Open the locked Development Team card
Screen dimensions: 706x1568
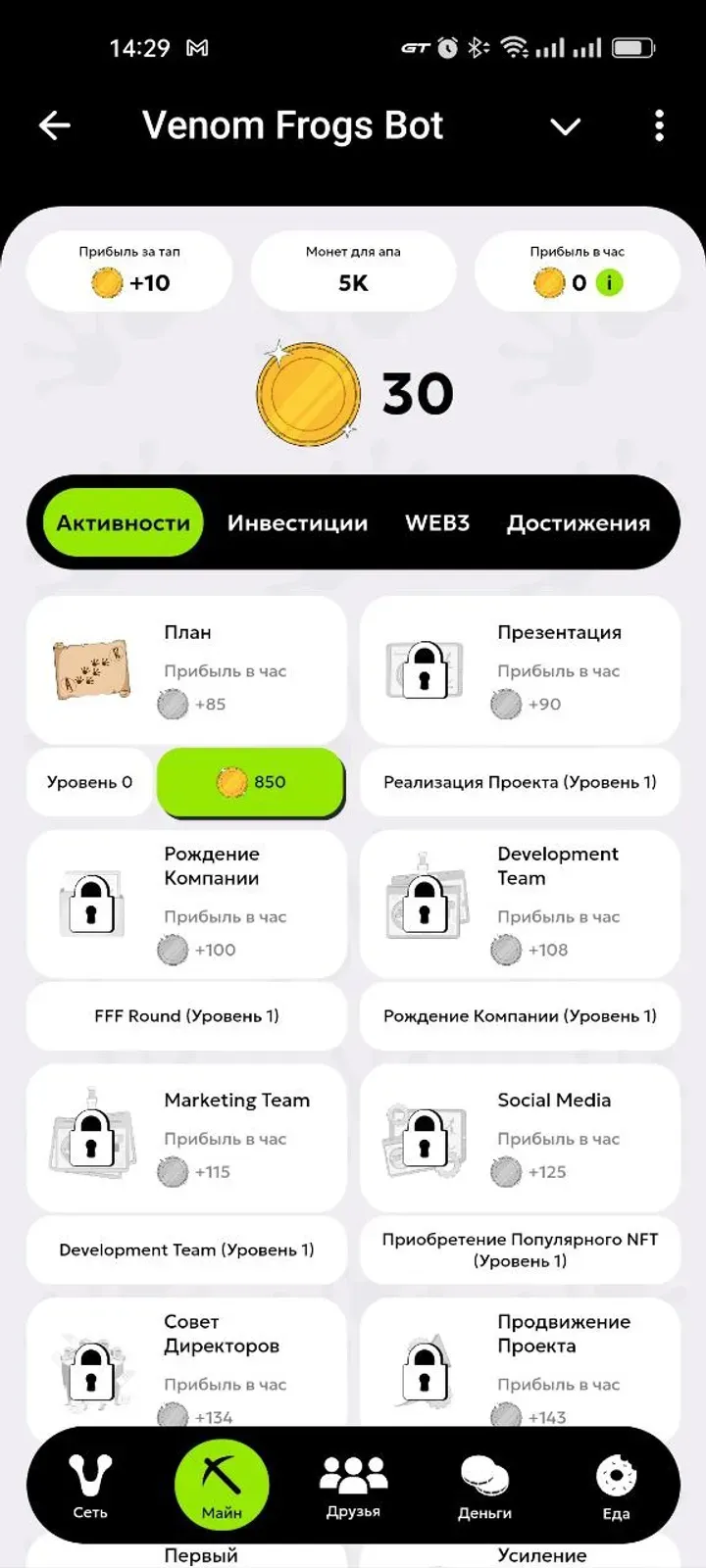pyautogui.click(x=520, y=903)
